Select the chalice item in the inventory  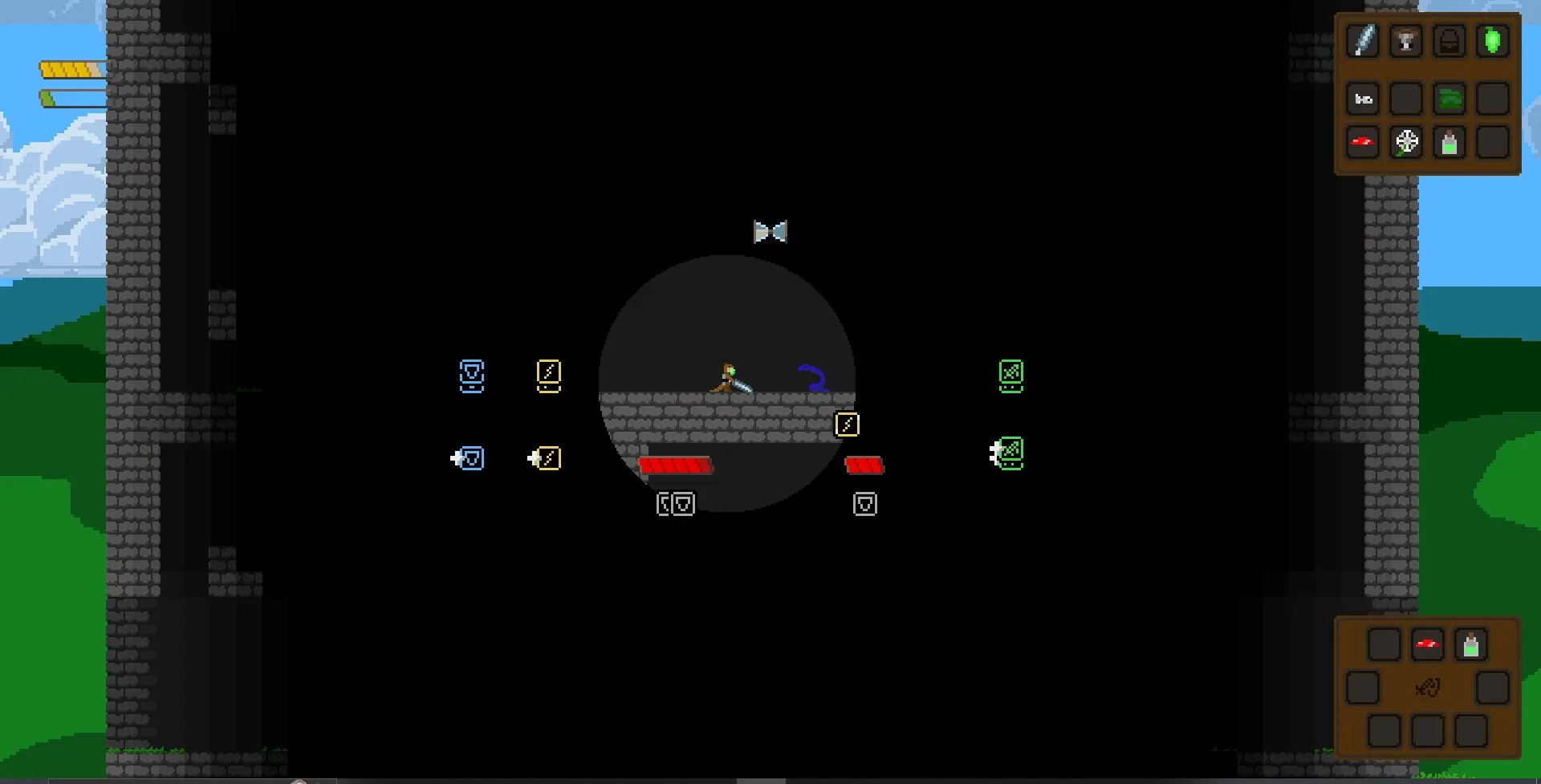tap(1405, 41)
